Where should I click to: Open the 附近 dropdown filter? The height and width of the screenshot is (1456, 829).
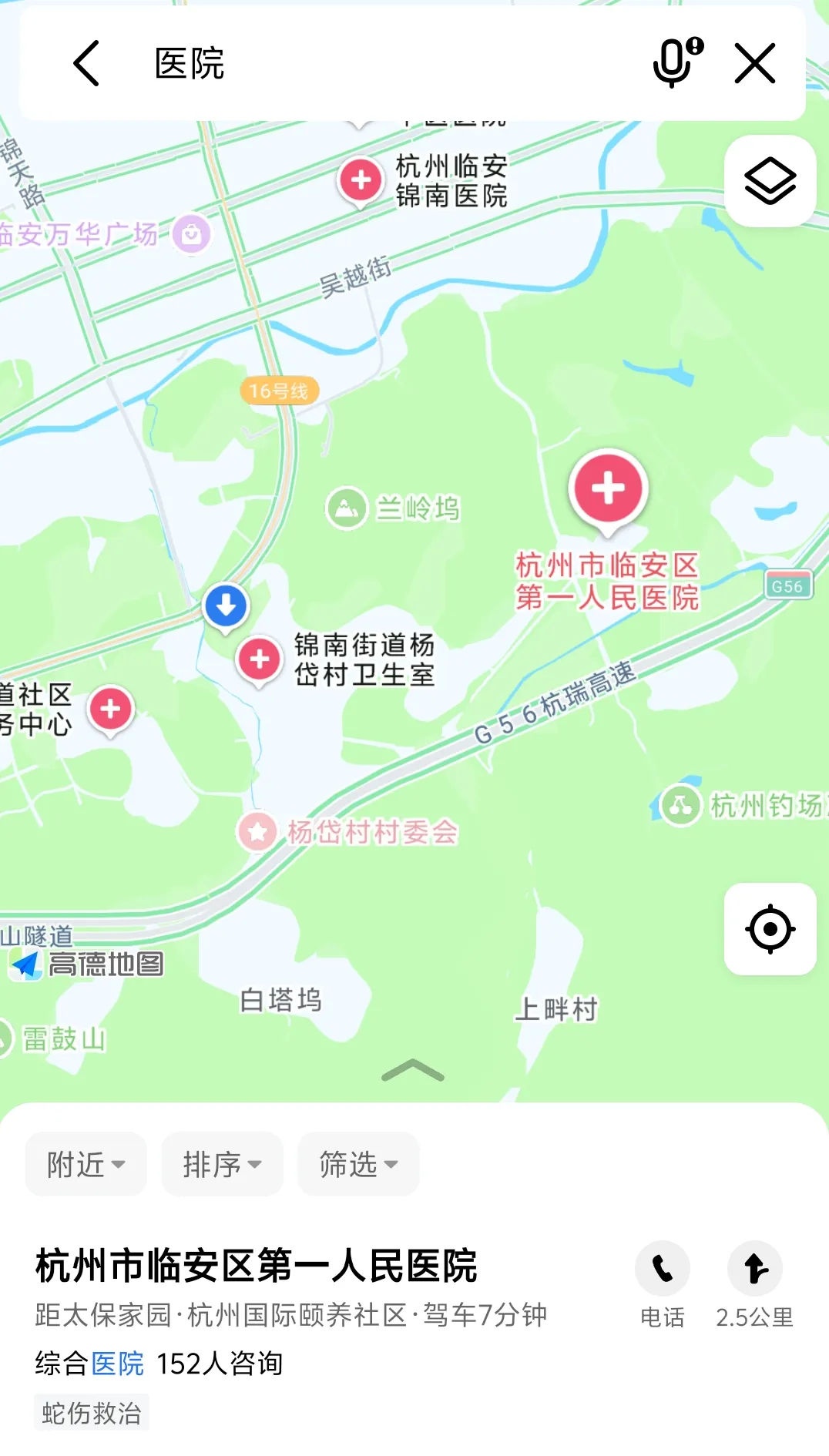tap(86, 1164)
